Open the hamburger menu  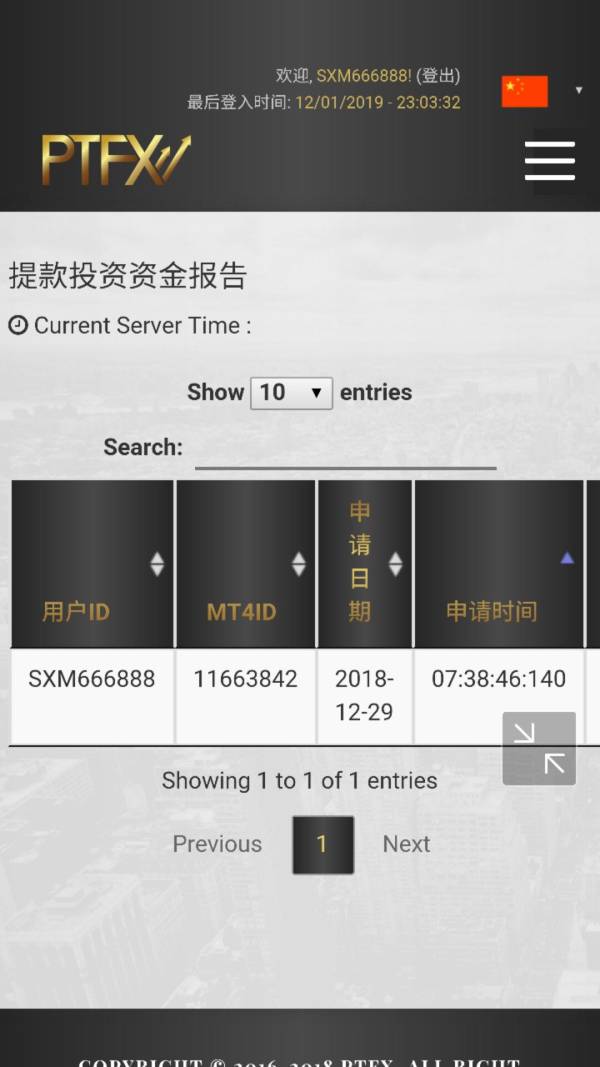click(550, 161)
